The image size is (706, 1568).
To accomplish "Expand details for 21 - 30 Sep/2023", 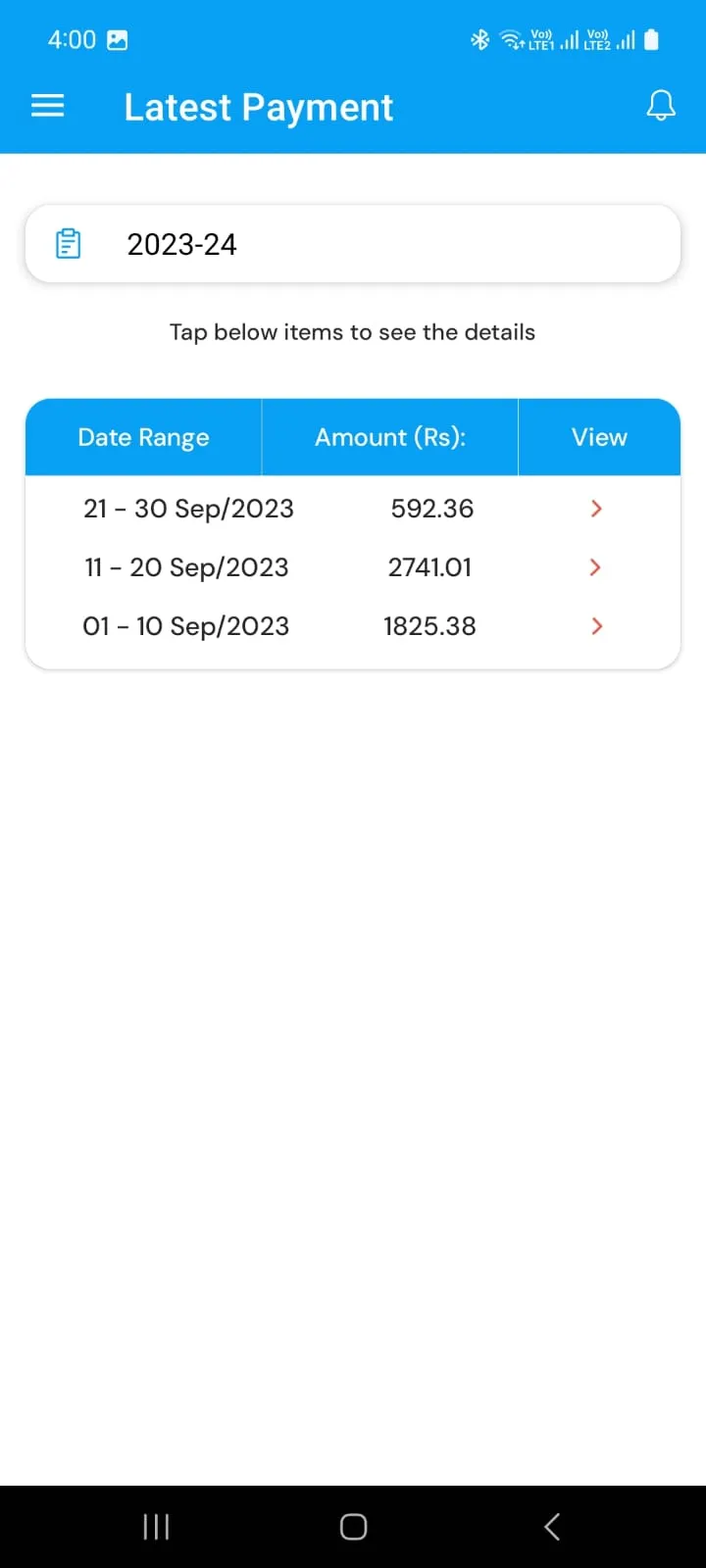I will point(596,509).
